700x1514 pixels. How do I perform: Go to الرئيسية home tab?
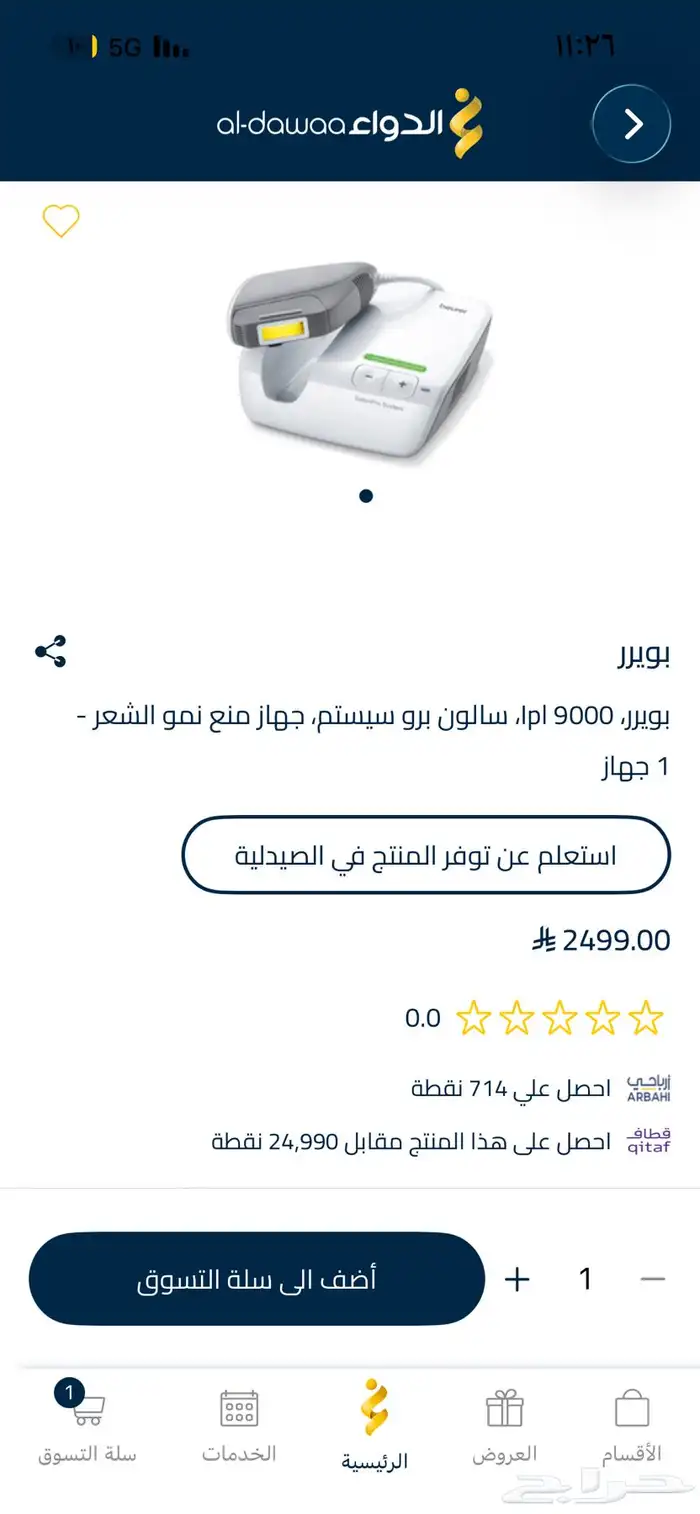point(374,1425)
